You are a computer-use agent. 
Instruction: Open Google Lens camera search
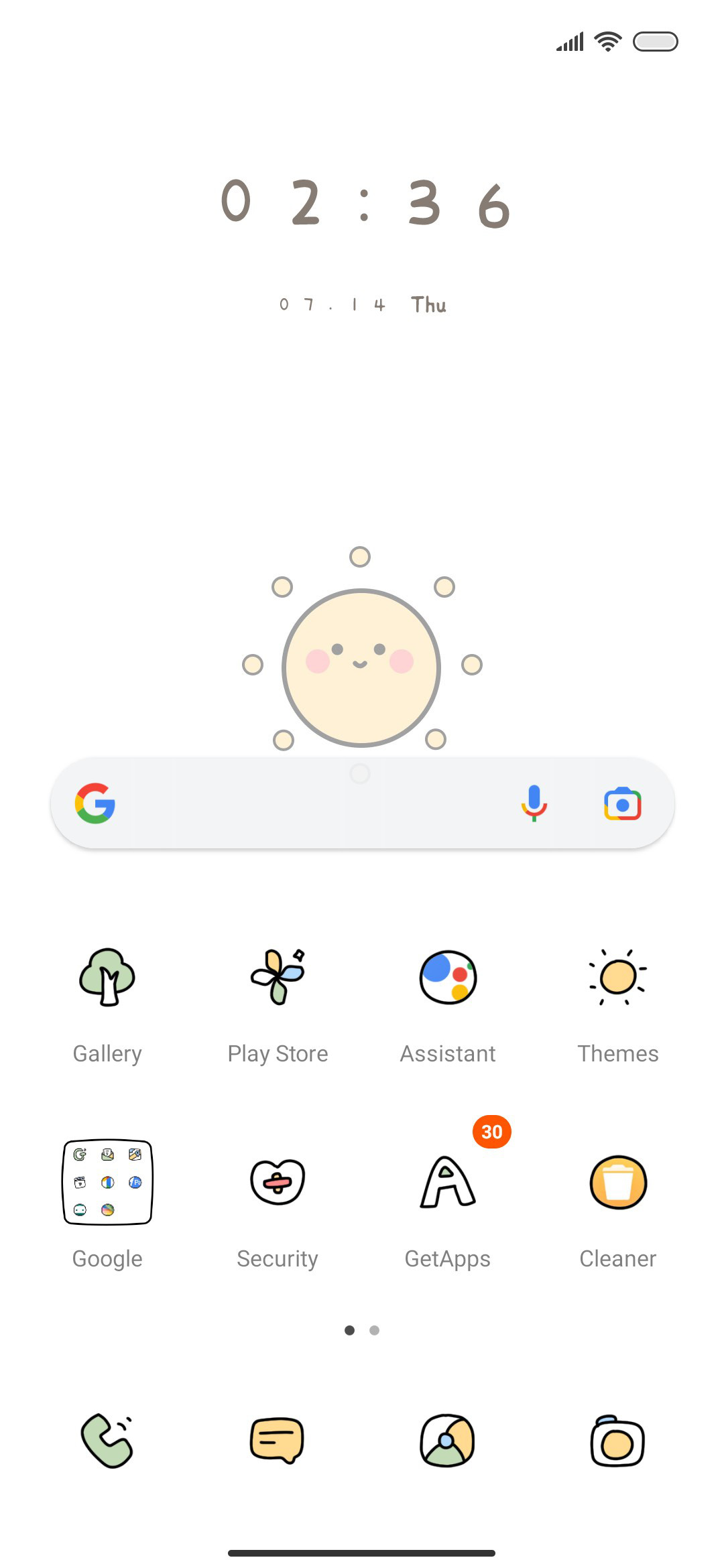coord(623,803)
